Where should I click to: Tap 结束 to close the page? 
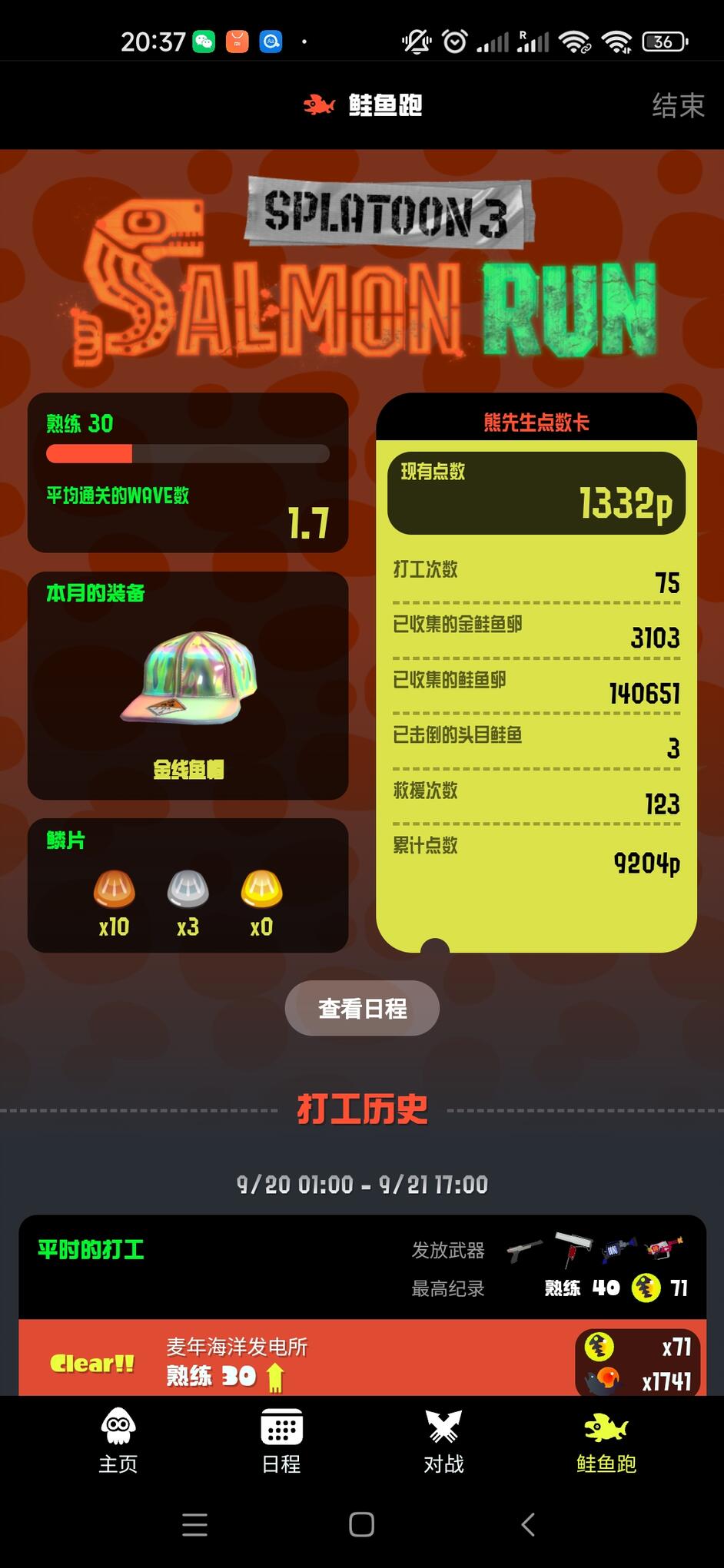tap(678, 105)
